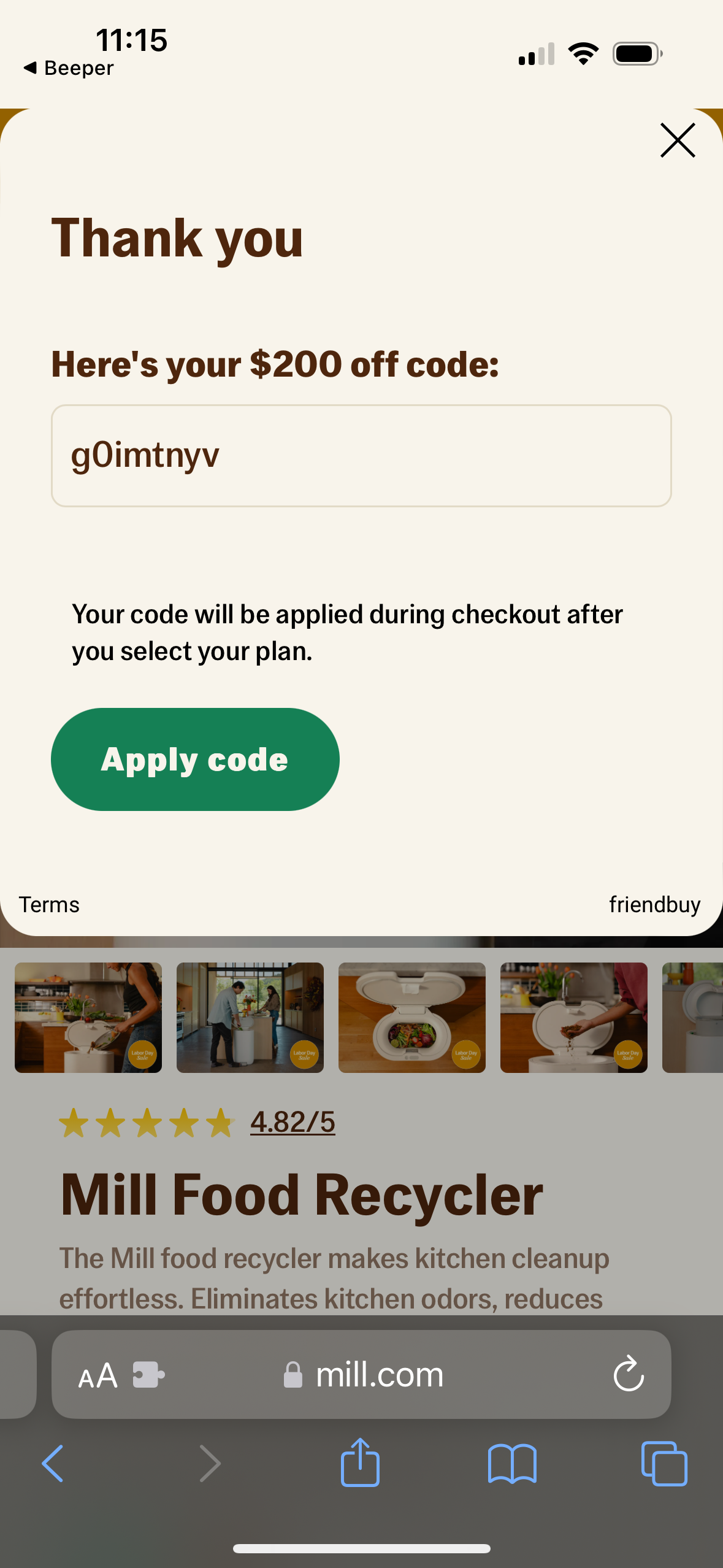The width and height of the screenshot is (723, 1568).
Task: Apply the $200 off code
Action: tap(194, 759)
